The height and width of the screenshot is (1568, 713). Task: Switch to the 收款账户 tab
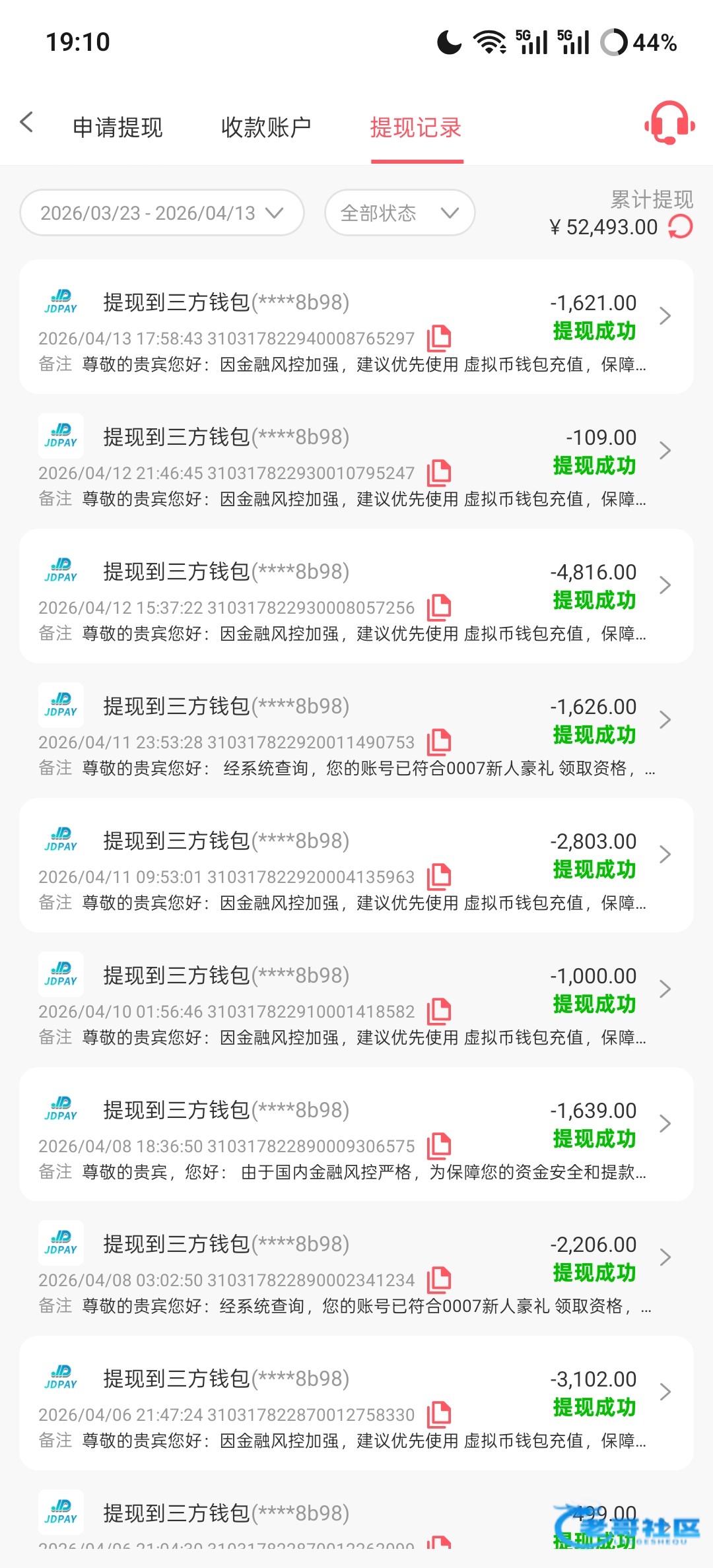266,127
